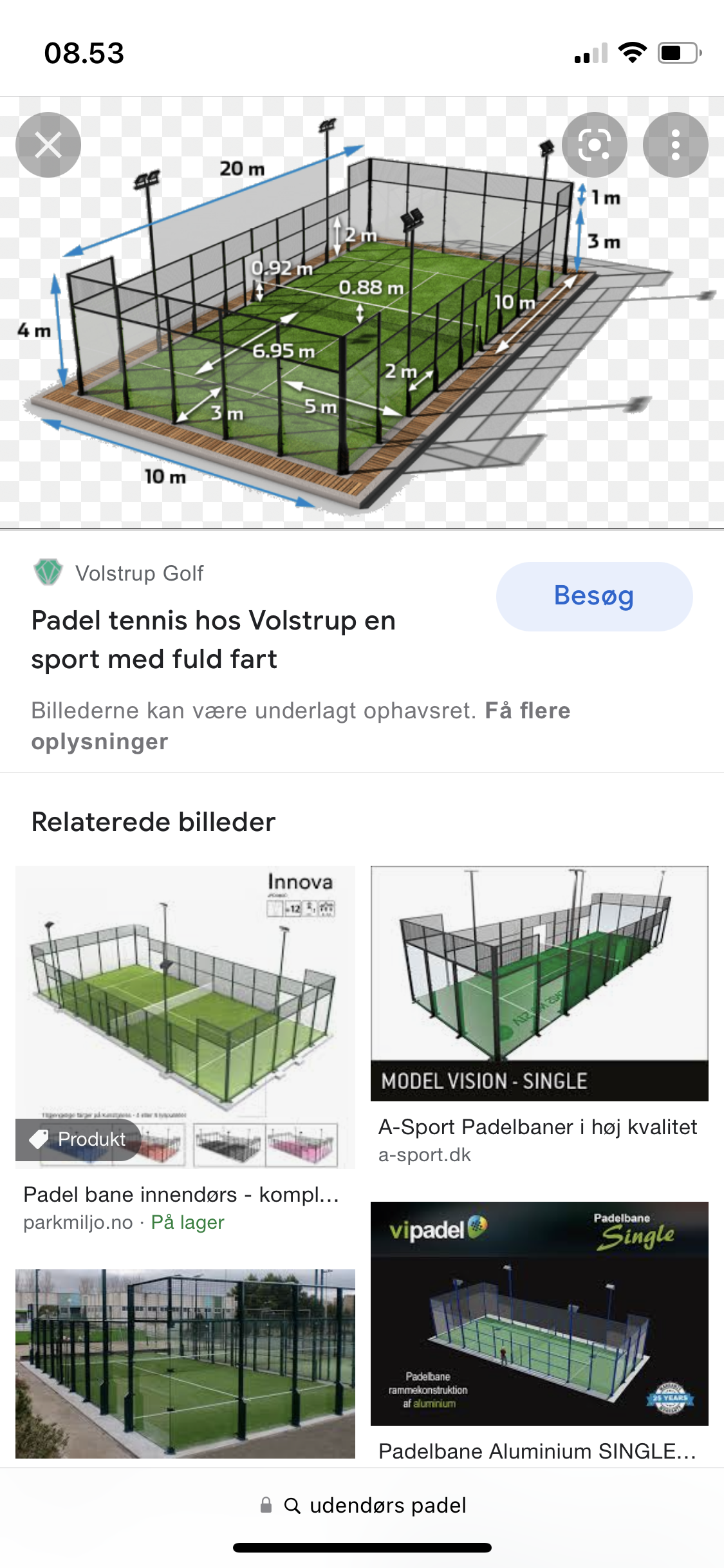Image resolution: width=724 pixels, height=1568 pixels.
Task: Open the vipadel Padelbane Aluminium SINGLE image
Action: (x=539, y=1313)
